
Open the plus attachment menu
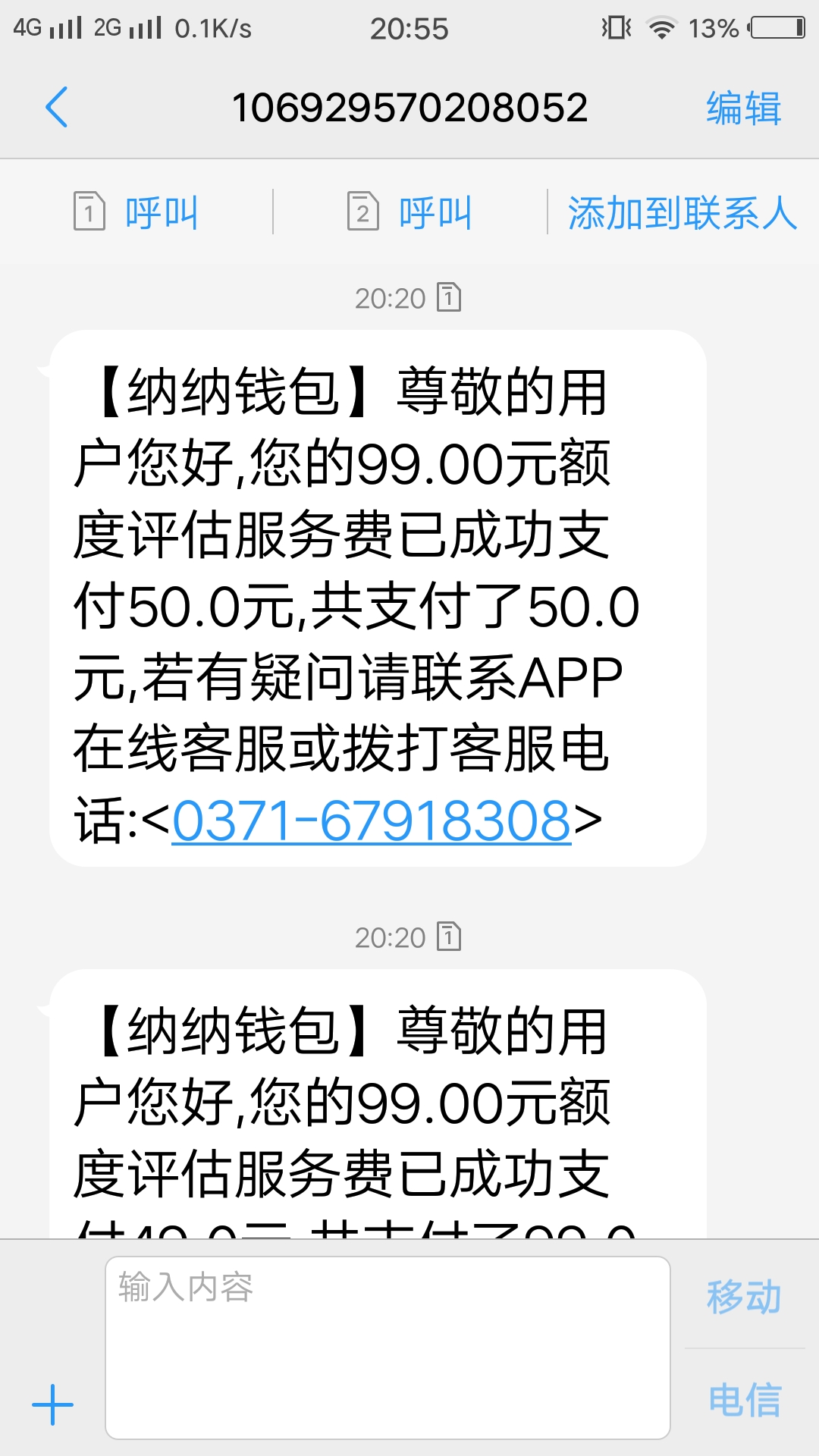click(52, 1404)
